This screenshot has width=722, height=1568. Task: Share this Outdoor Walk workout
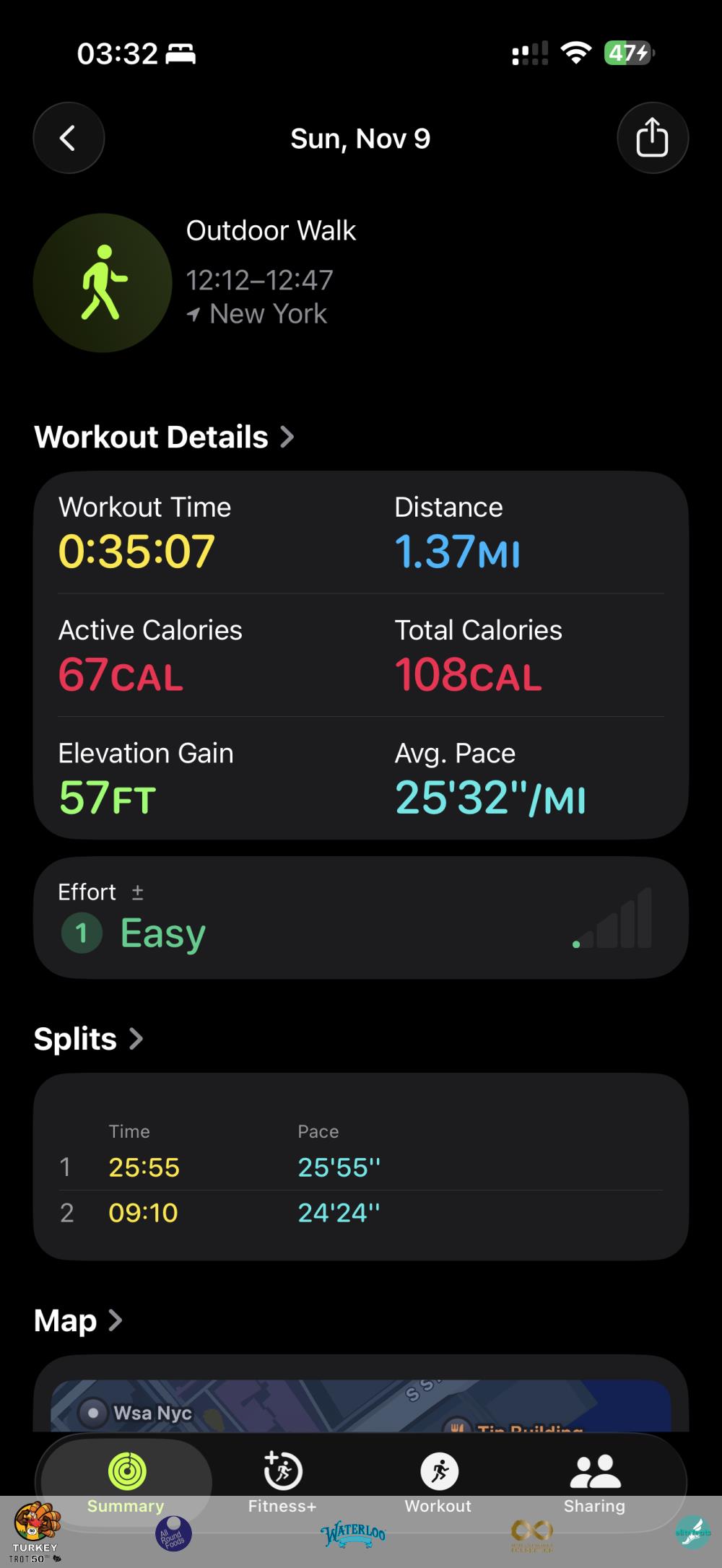pyautogui.click(x=652, y=138)
